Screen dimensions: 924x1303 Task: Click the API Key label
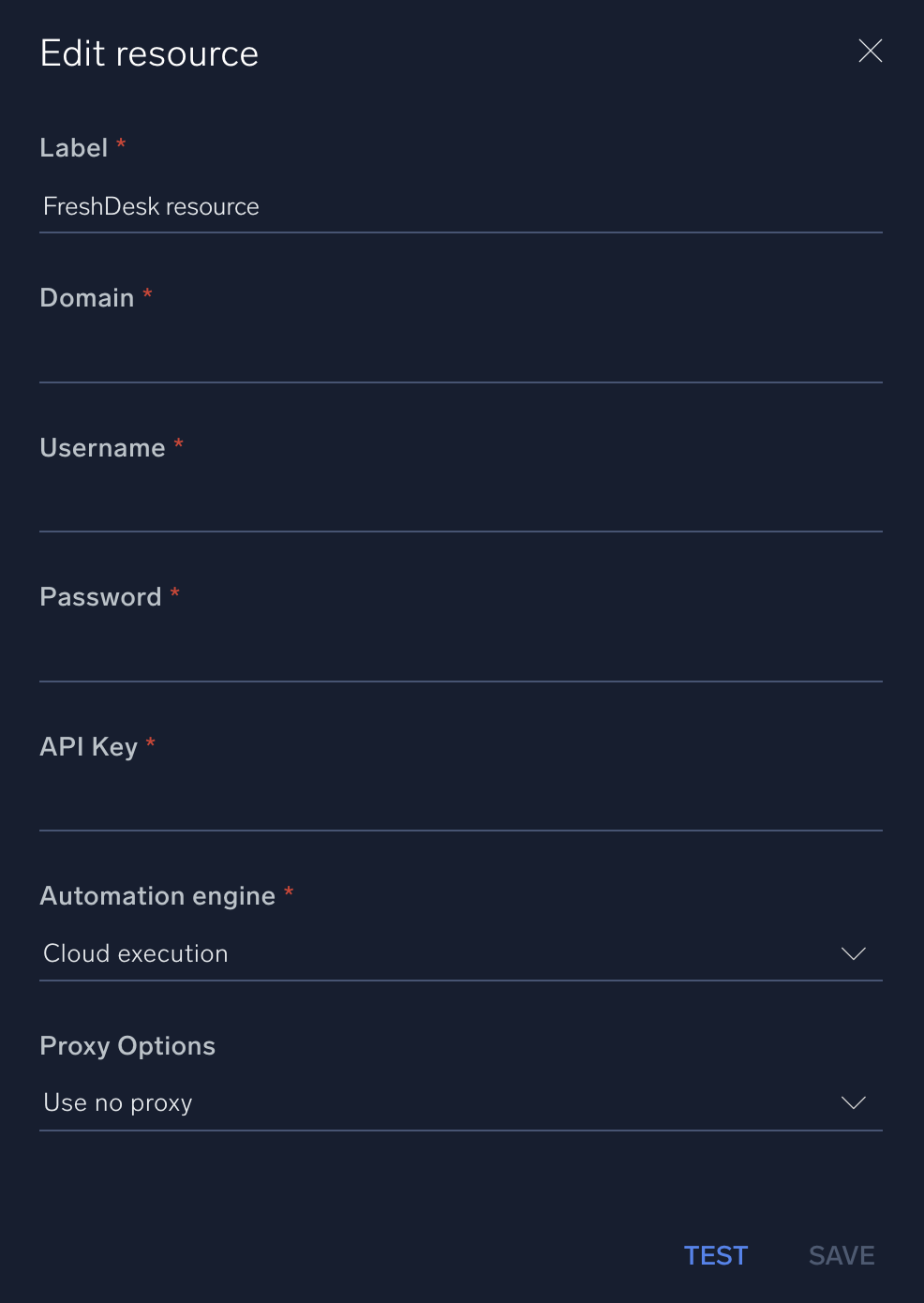[87, 746]
